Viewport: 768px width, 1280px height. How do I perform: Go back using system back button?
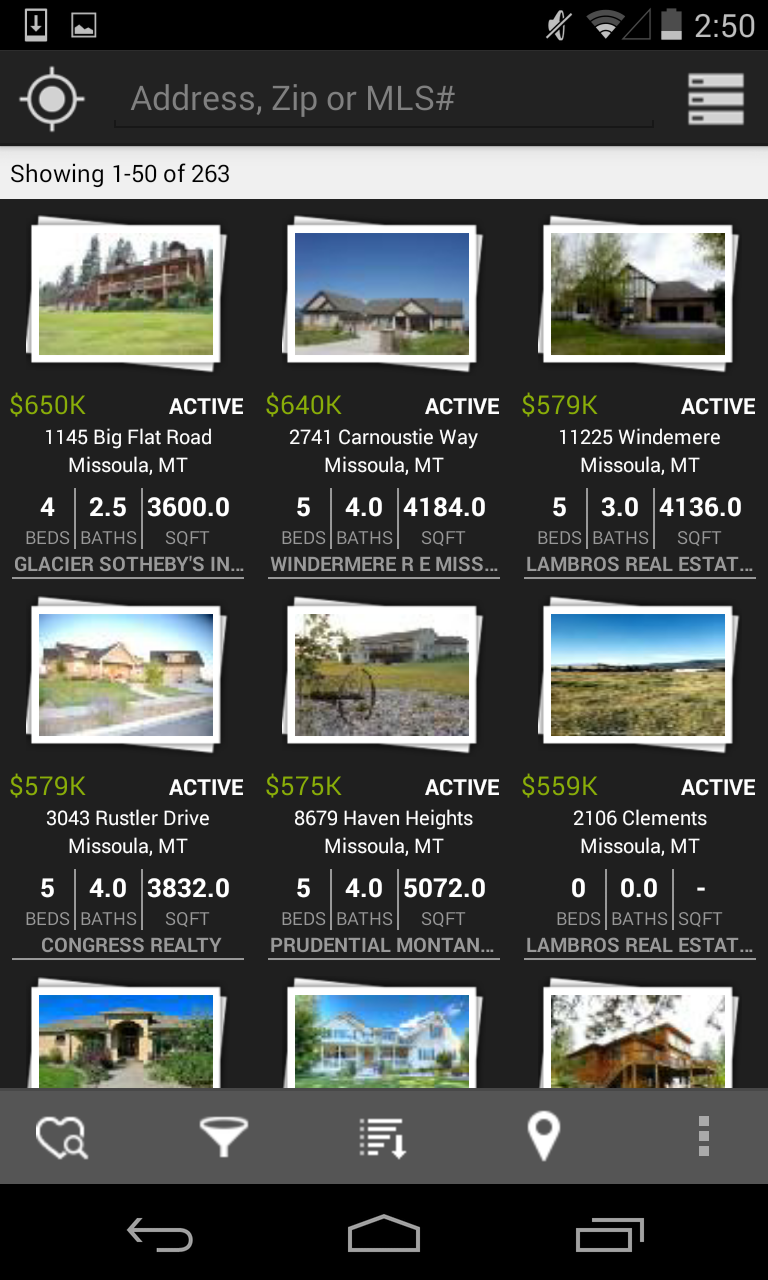pyautogui.click(x=160, y=1236)
